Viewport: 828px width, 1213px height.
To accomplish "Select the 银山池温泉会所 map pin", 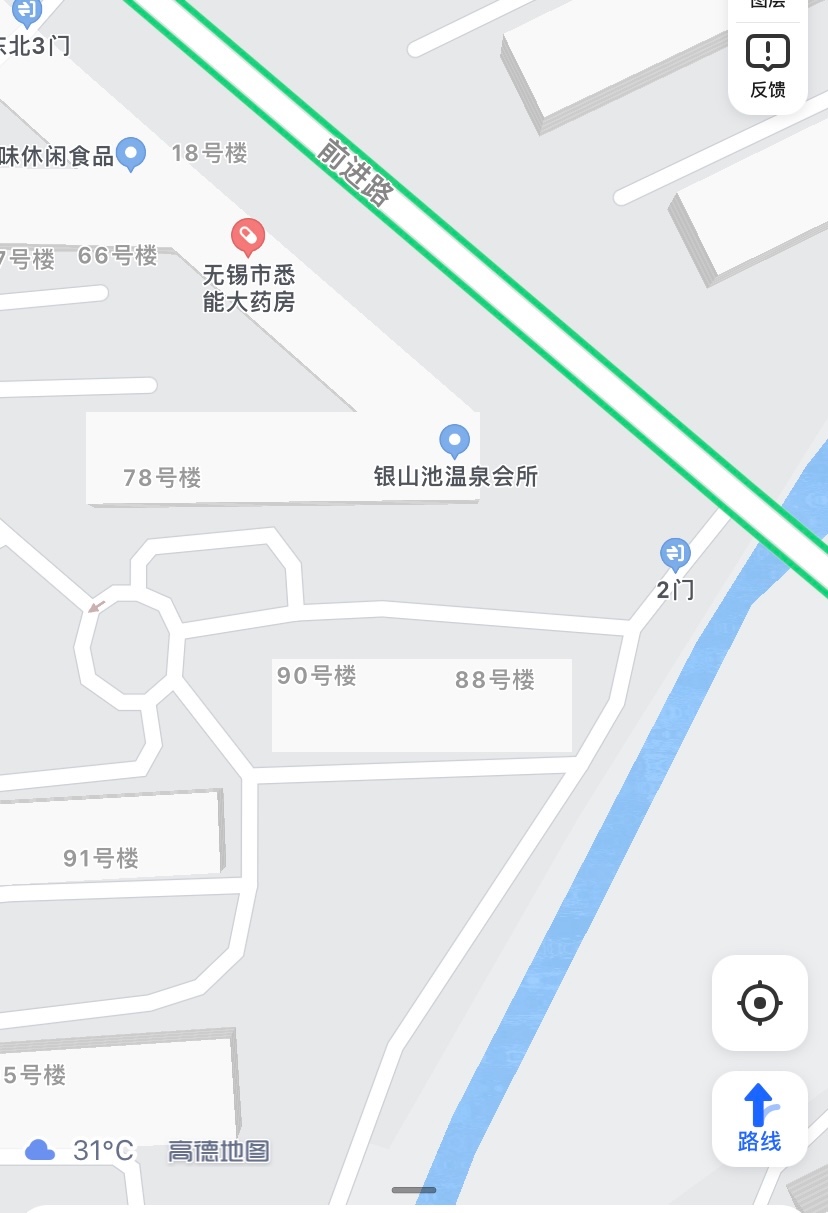I will tap(455, 440).
